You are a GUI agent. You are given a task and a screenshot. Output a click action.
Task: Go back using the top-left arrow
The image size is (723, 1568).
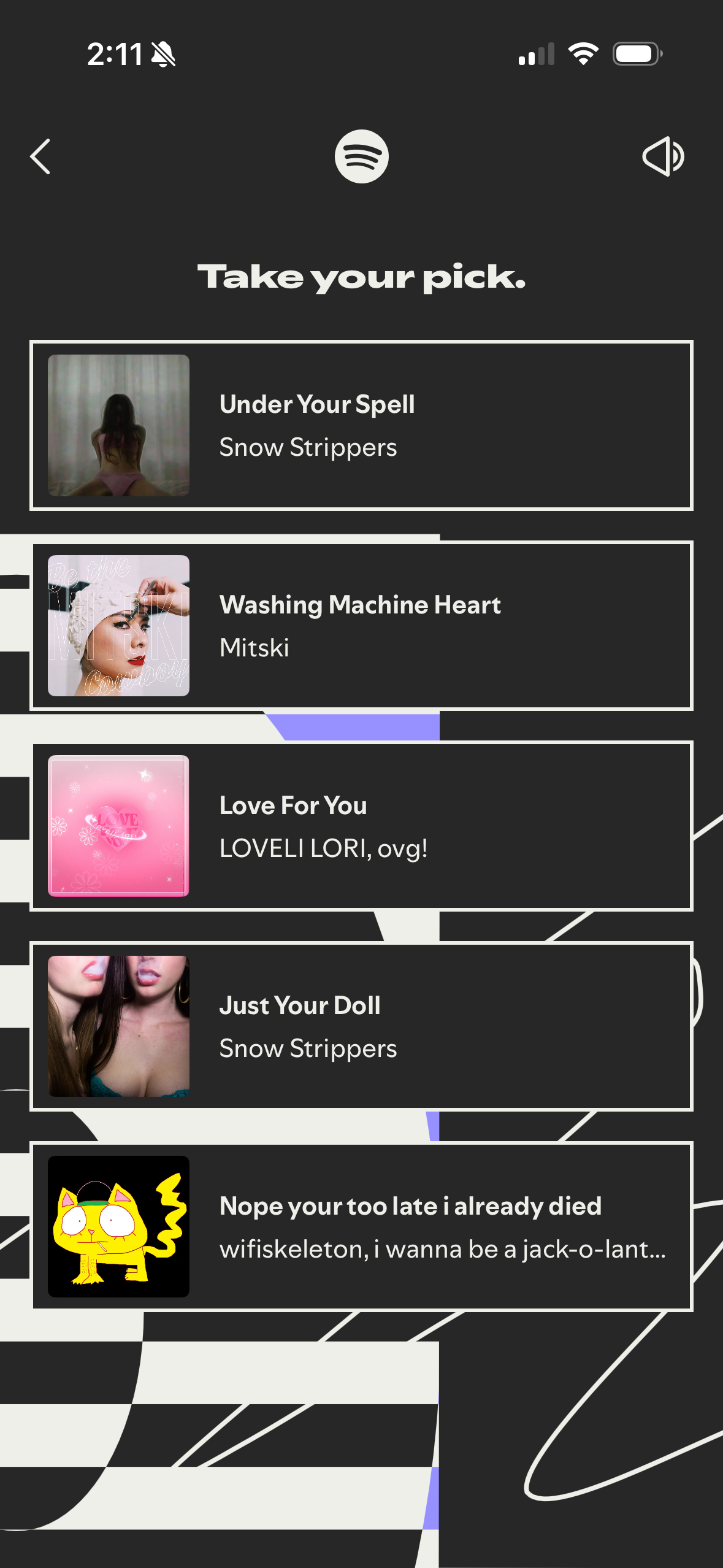click(x=40, y=157)
